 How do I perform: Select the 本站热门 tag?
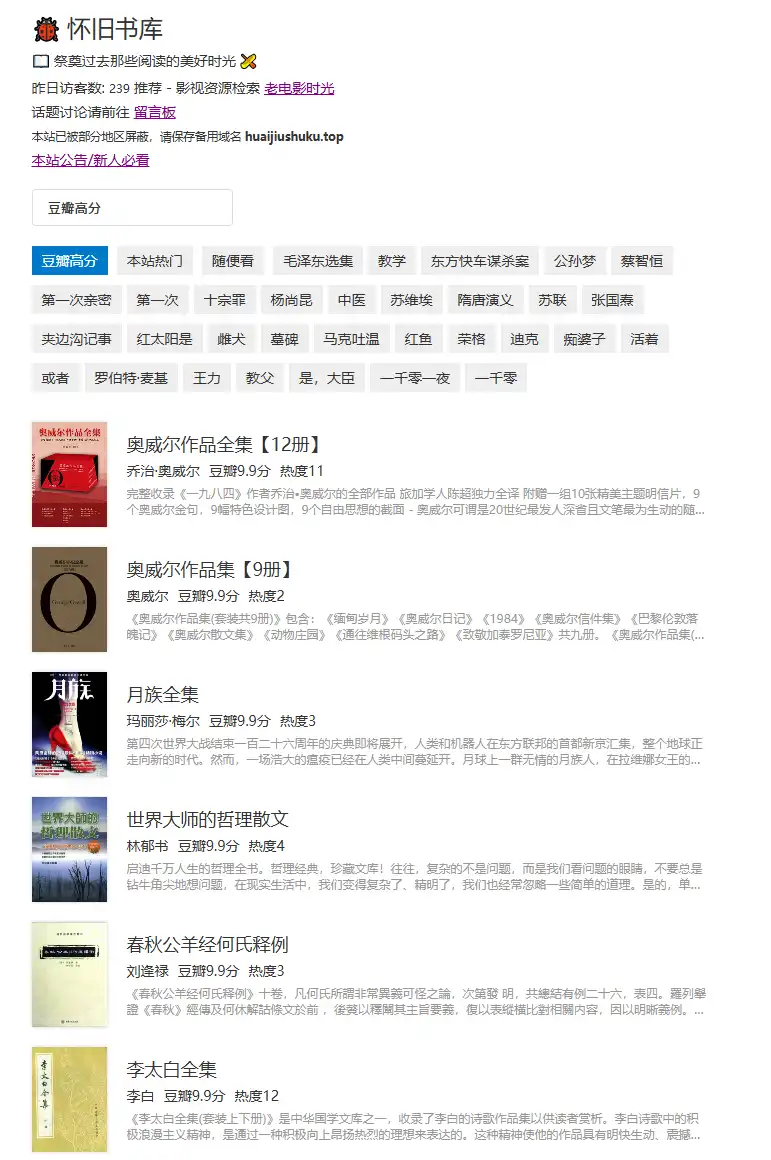click(x=154, y=261)
